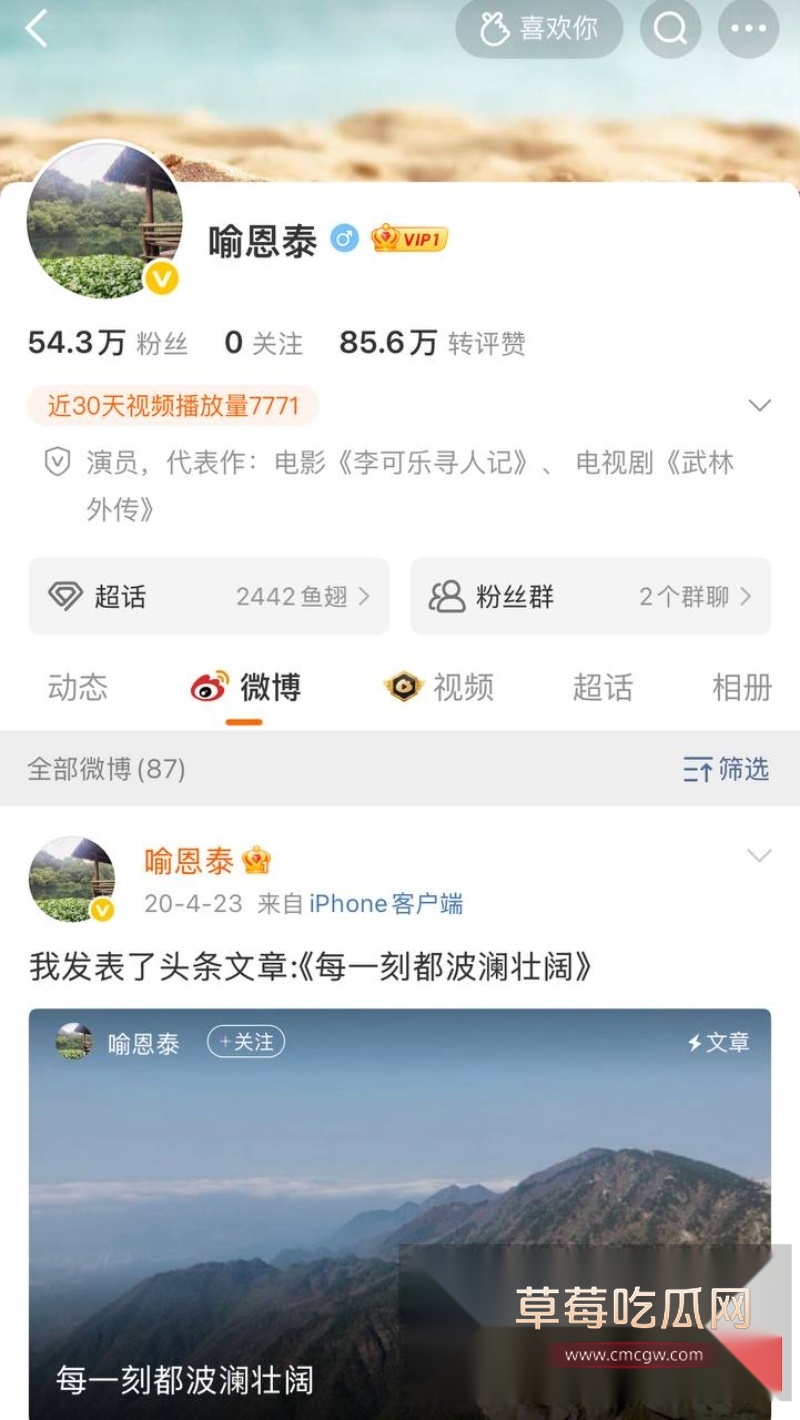
Task: Expand 粉丝群 showing 2个群聊
Action: coord(590,596)
